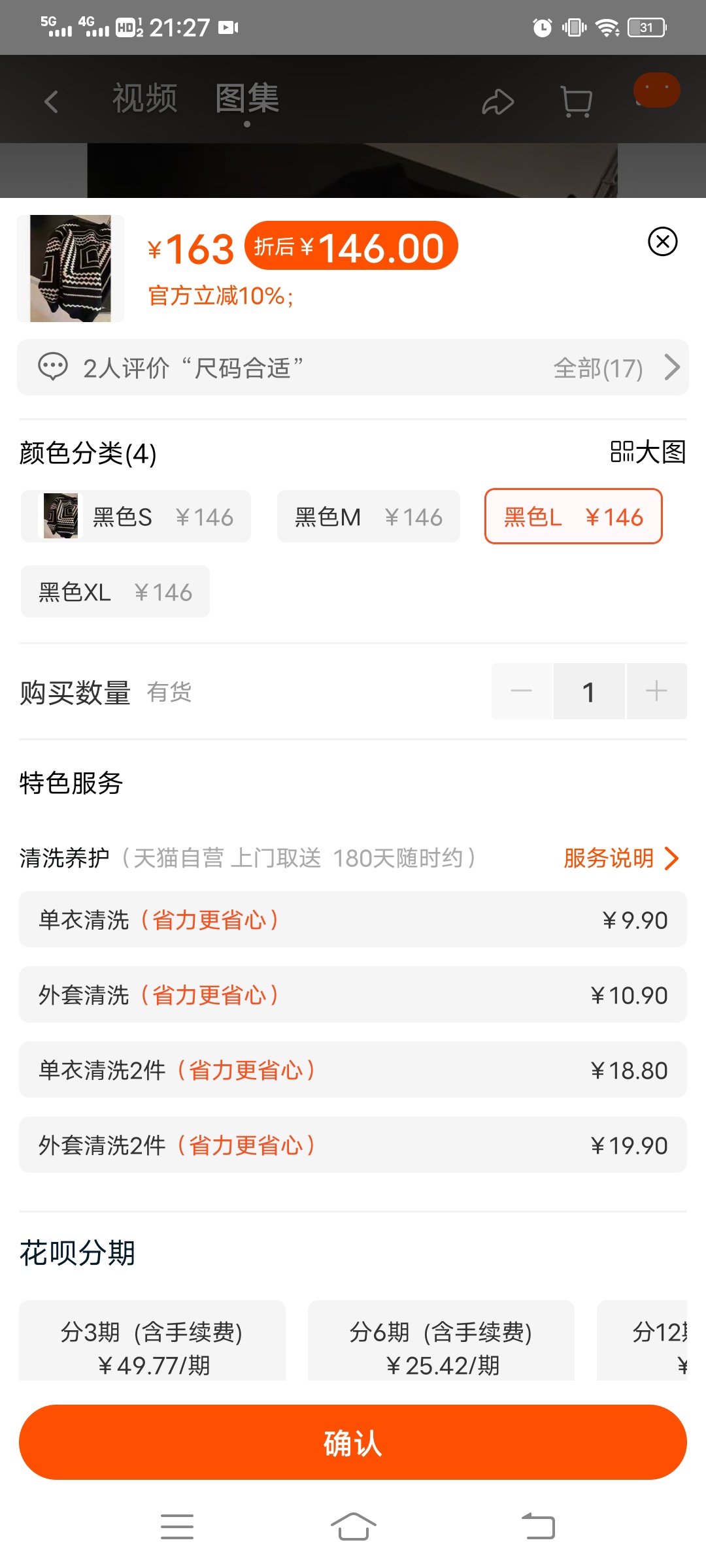
Task: Open 服务说明 service details
Action: [621, 858]
